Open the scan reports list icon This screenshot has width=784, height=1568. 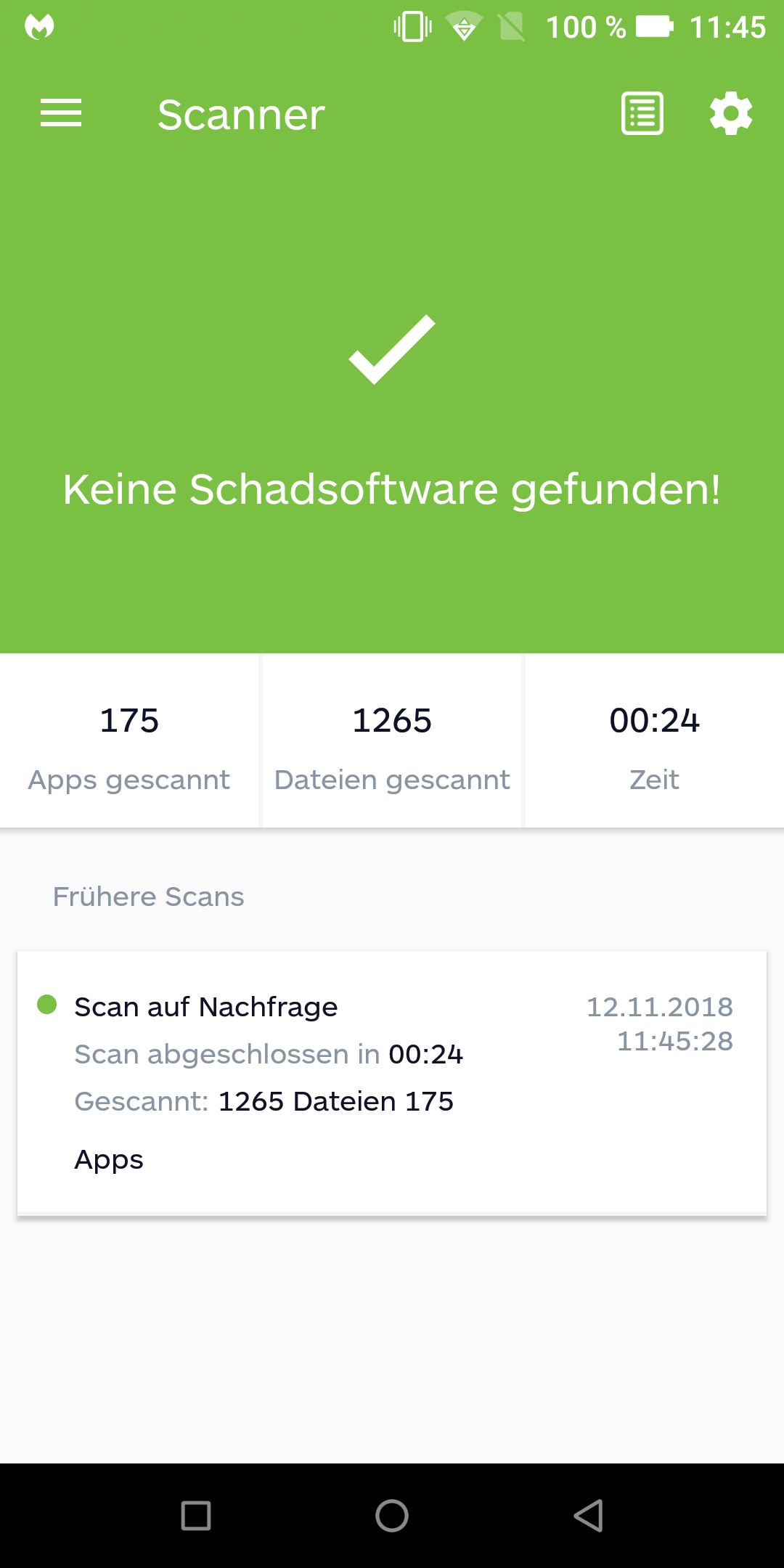642,113
